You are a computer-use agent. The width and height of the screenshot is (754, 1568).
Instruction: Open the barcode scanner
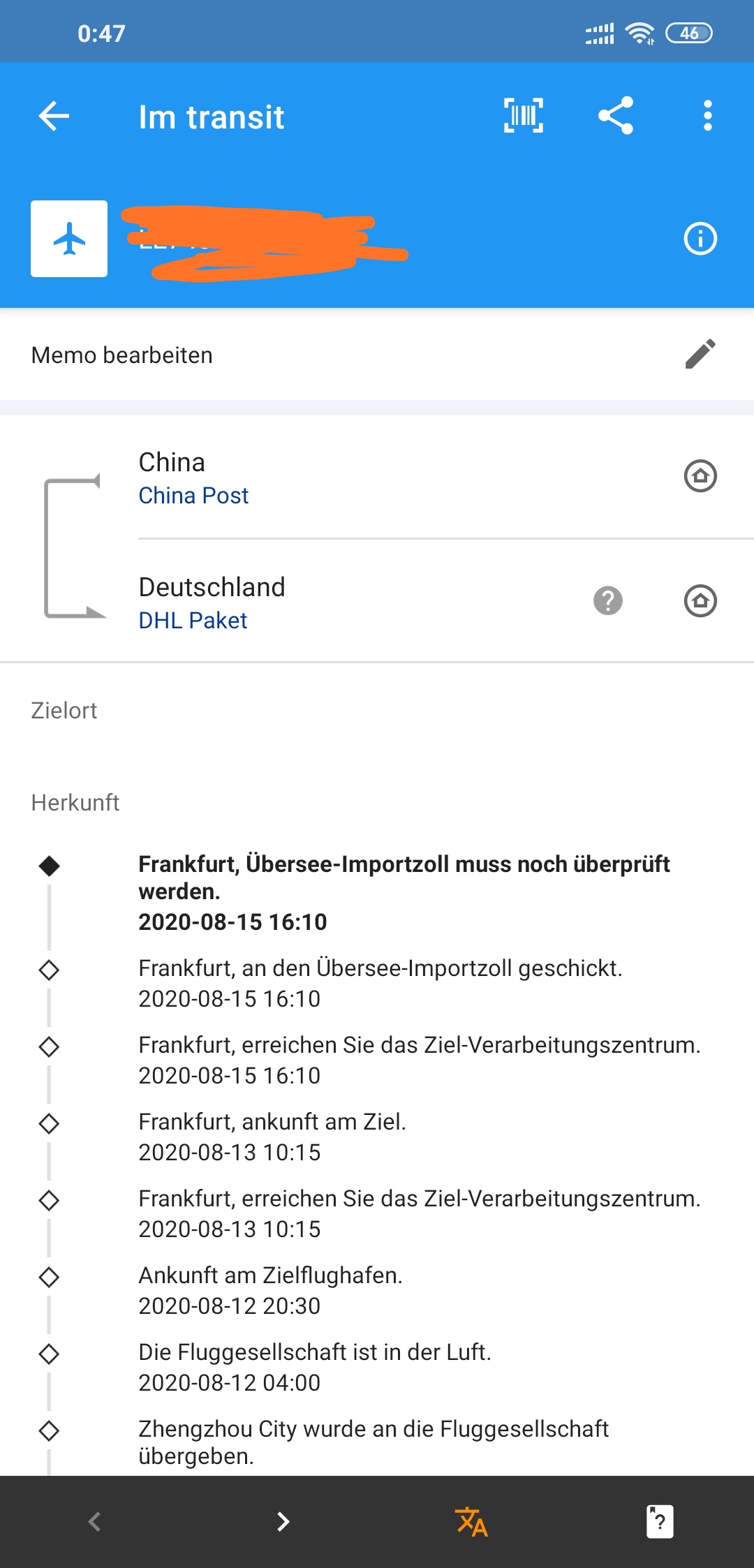coord(524,116)
